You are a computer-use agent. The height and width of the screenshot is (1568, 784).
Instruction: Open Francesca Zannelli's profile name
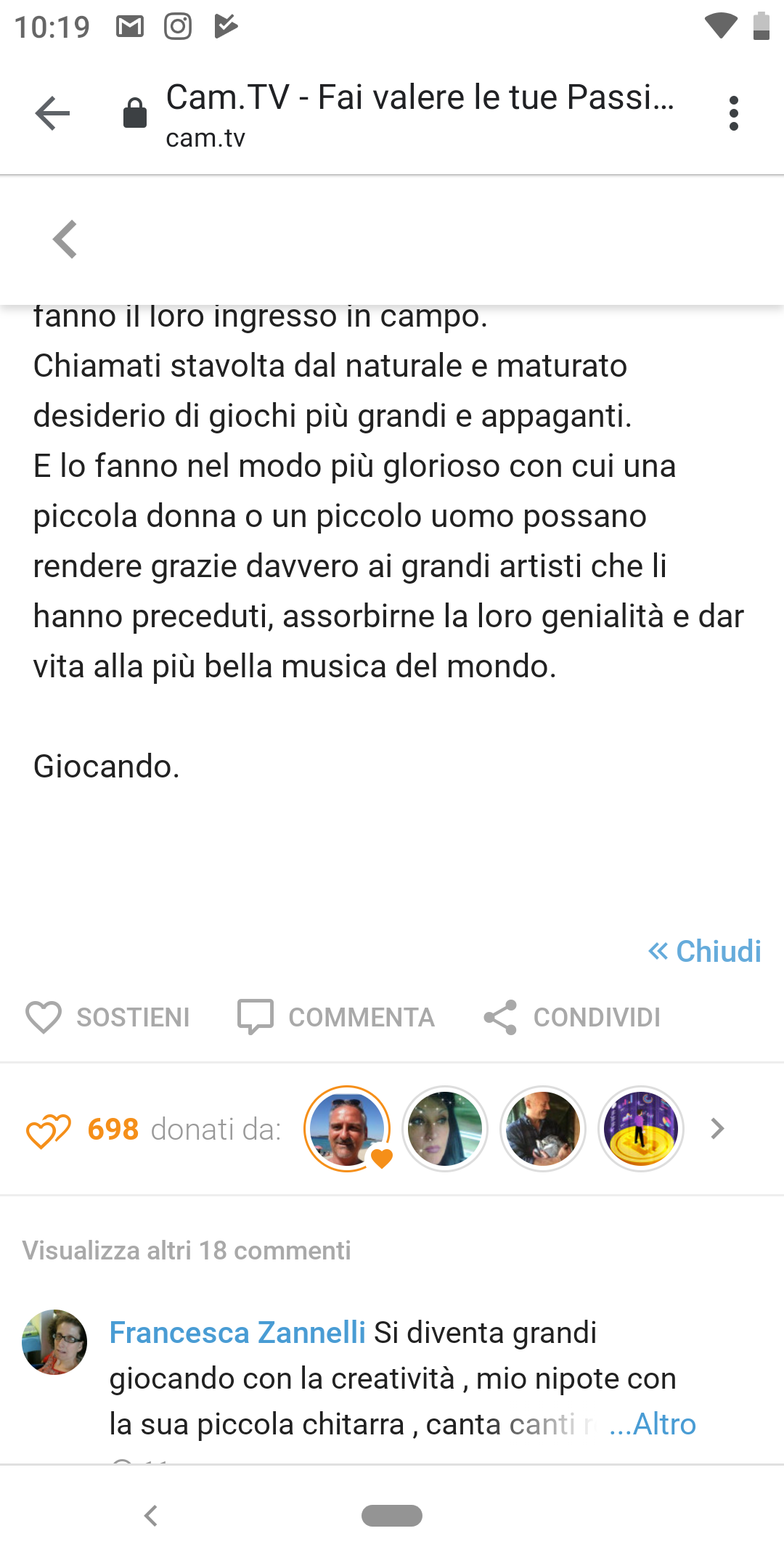tap(237, 1333)
